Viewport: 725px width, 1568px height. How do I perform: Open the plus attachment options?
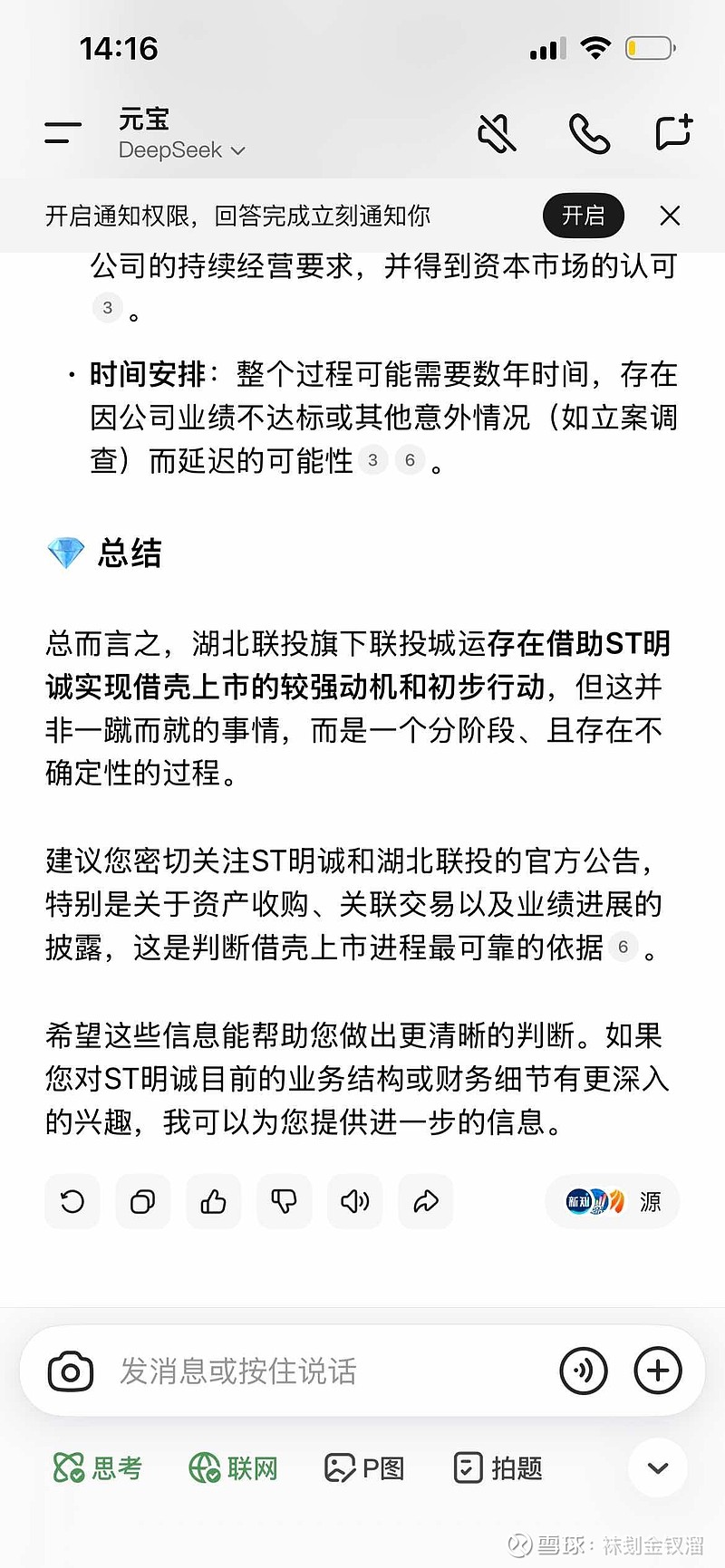[x=658, y=1371]
